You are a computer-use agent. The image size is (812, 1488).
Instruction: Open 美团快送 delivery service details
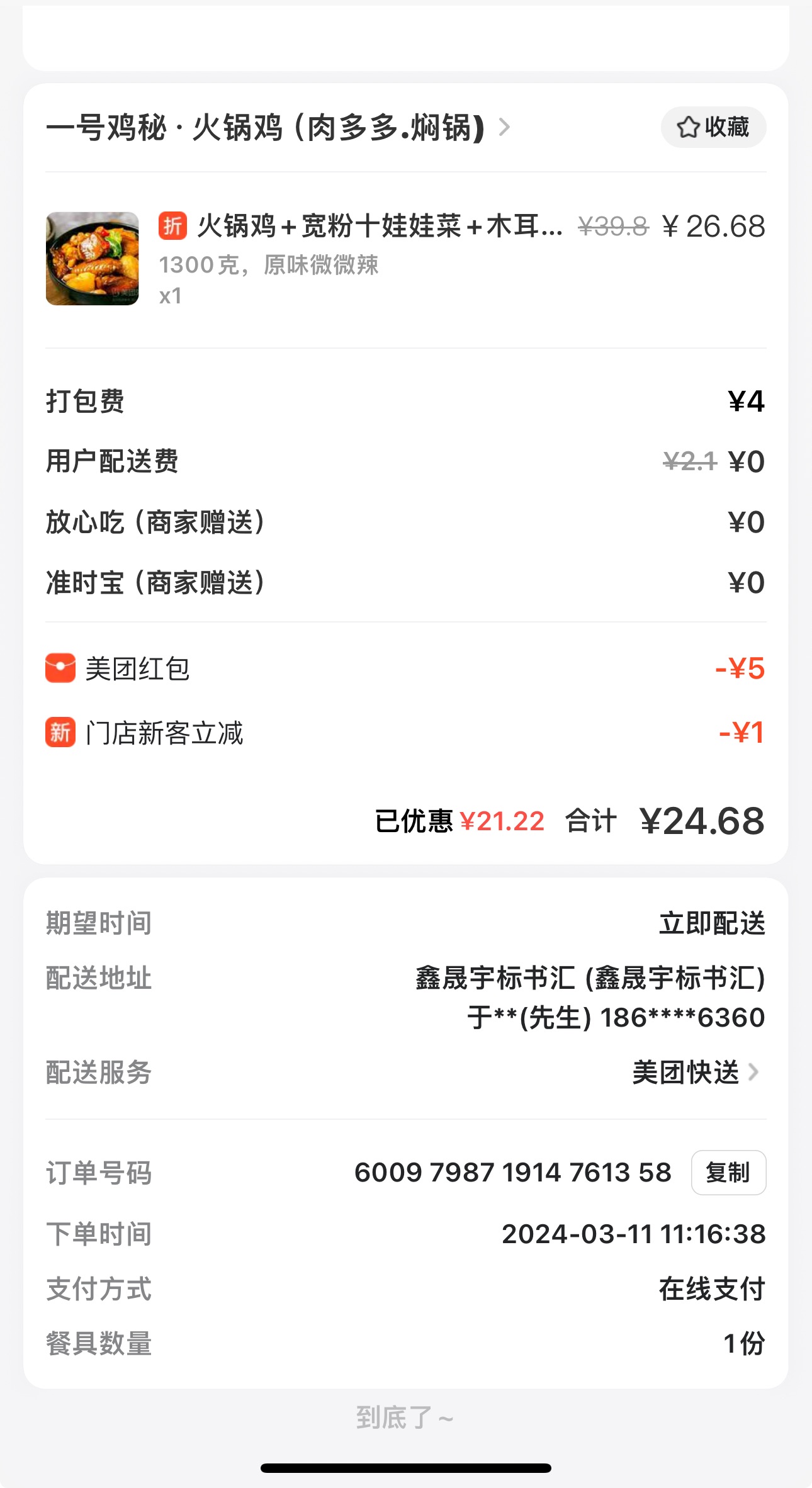(696, 1072)
